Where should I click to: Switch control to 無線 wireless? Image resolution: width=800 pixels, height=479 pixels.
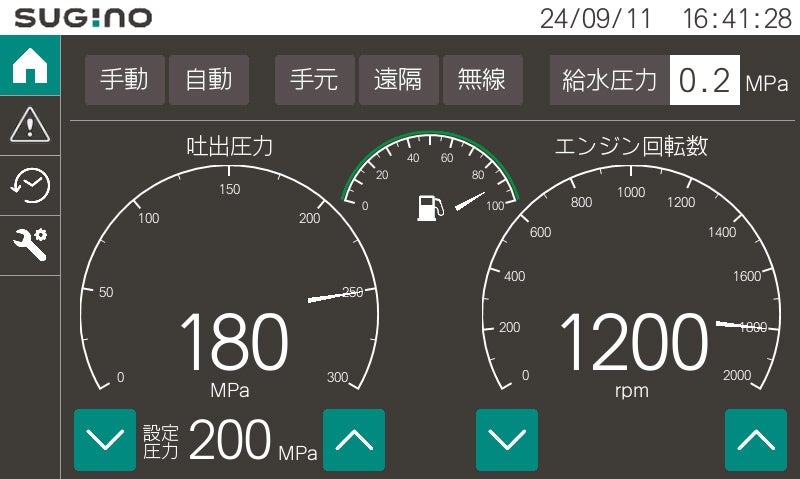(x=482, y=80)
